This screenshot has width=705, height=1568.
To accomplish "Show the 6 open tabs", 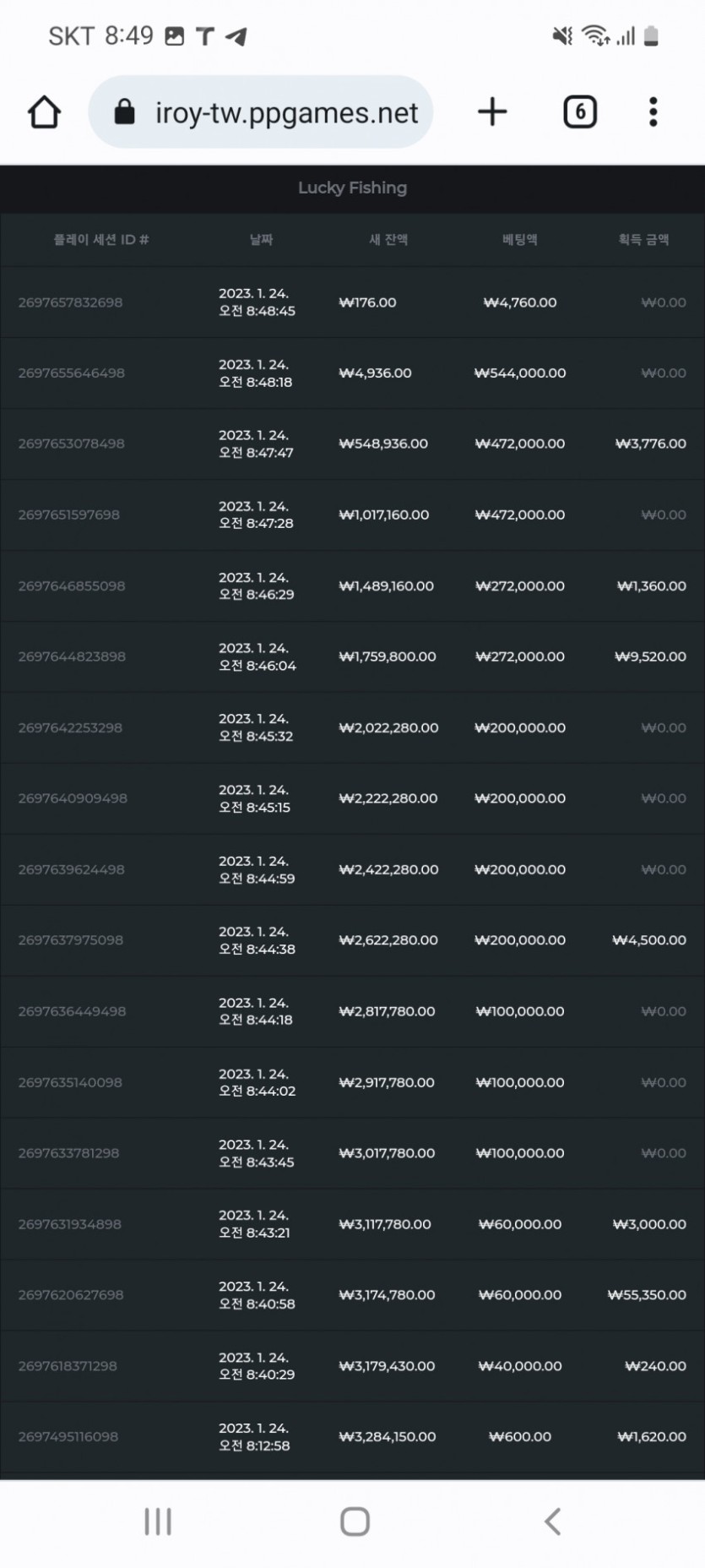I will (580, 112).
